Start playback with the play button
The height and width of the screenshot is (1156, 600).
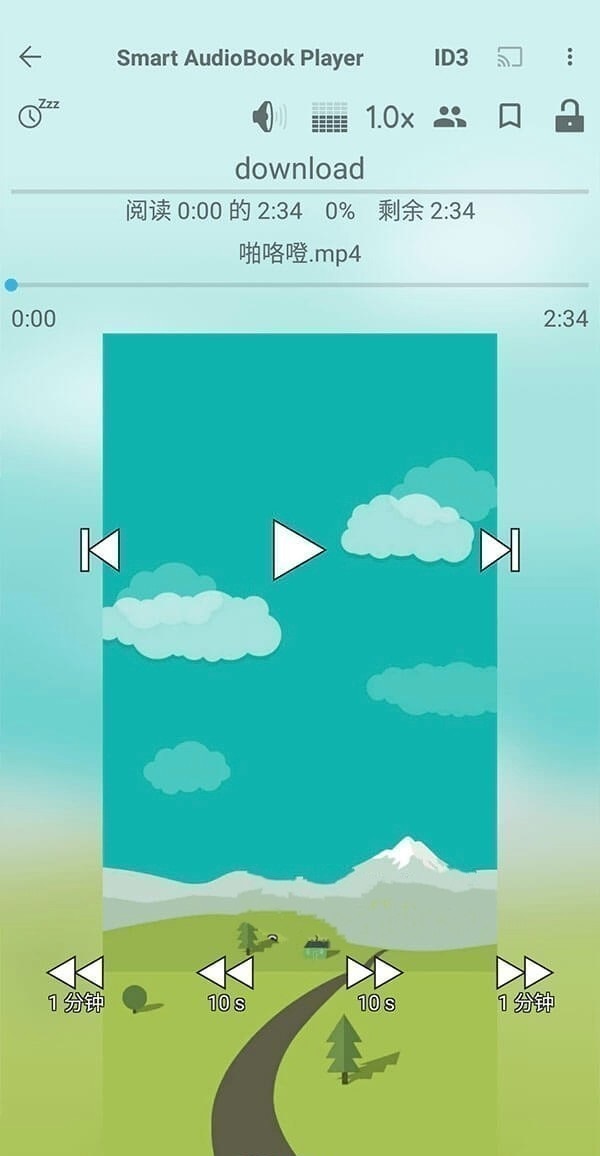[x=298, y=549]
